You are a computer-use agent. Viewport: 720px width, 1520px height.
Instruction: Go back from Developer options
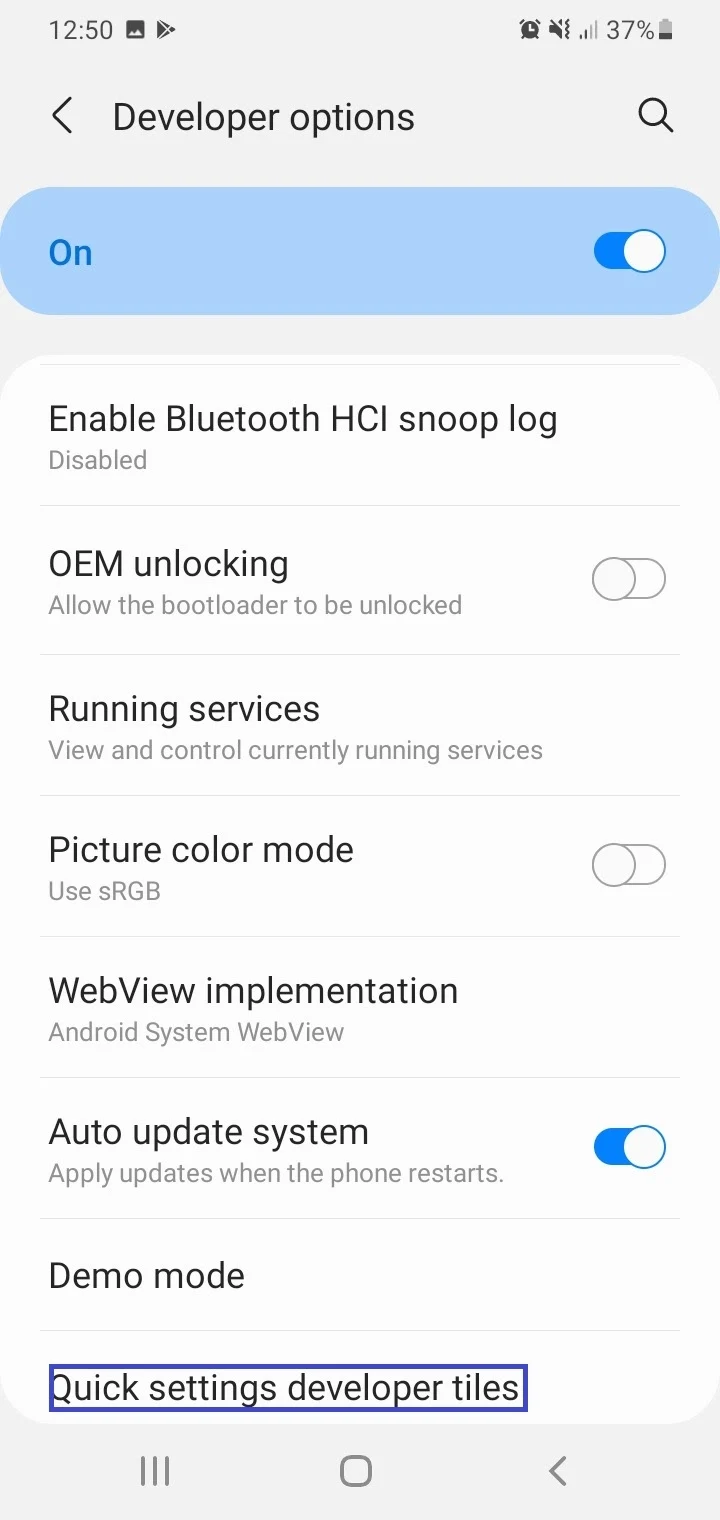[62, 117]
